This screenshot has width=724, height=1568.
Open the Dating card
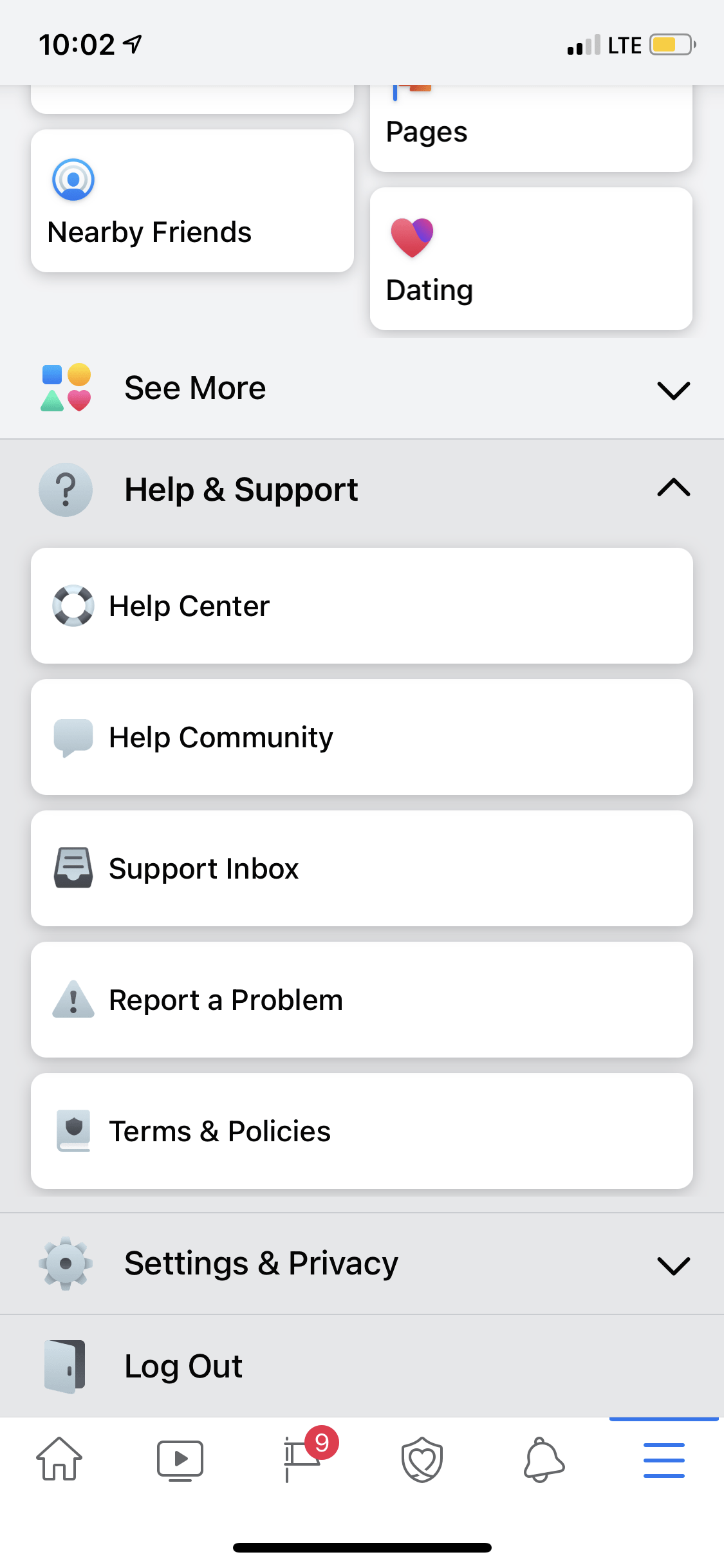tap(531, 259)
